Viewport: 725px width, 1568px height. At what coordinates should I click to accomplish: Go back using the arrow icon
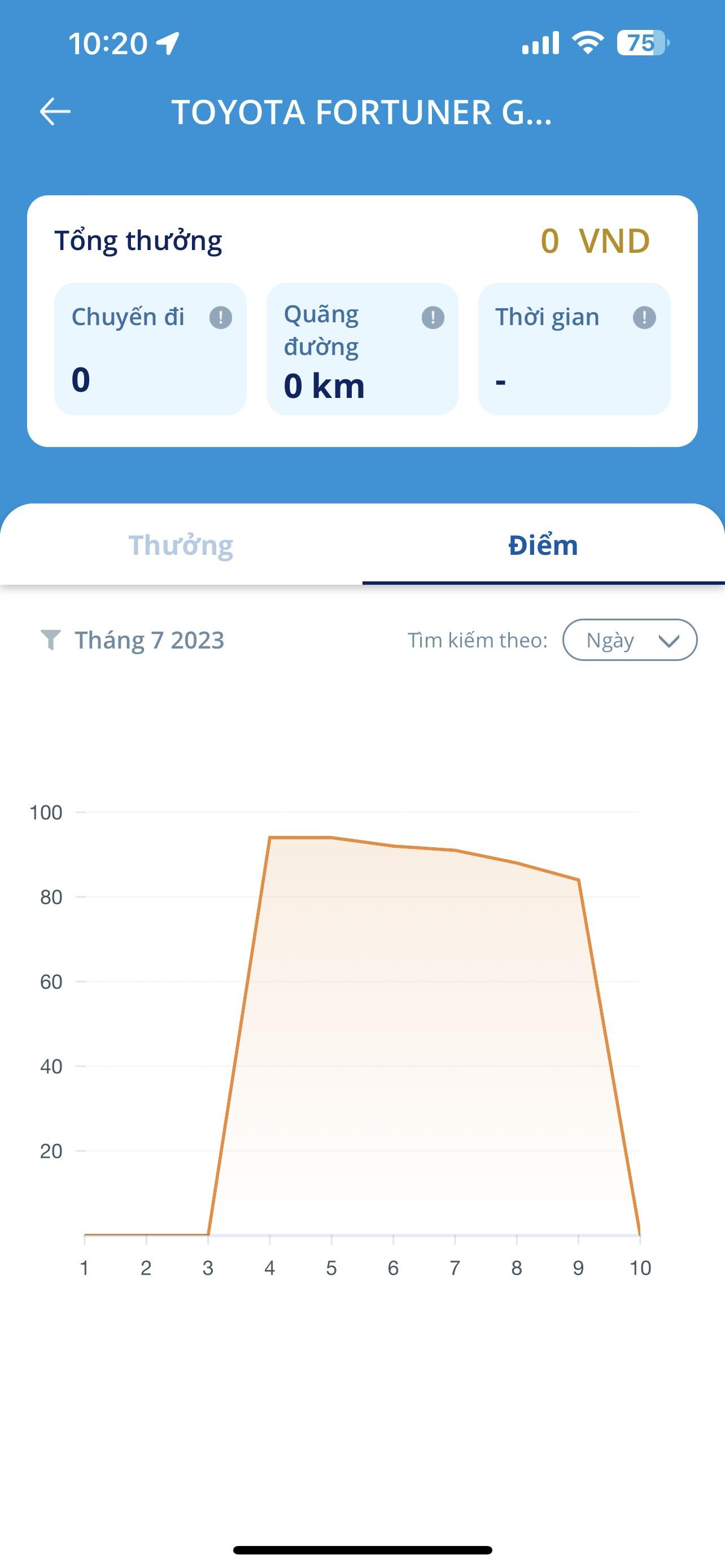click(x=55, y=111)
